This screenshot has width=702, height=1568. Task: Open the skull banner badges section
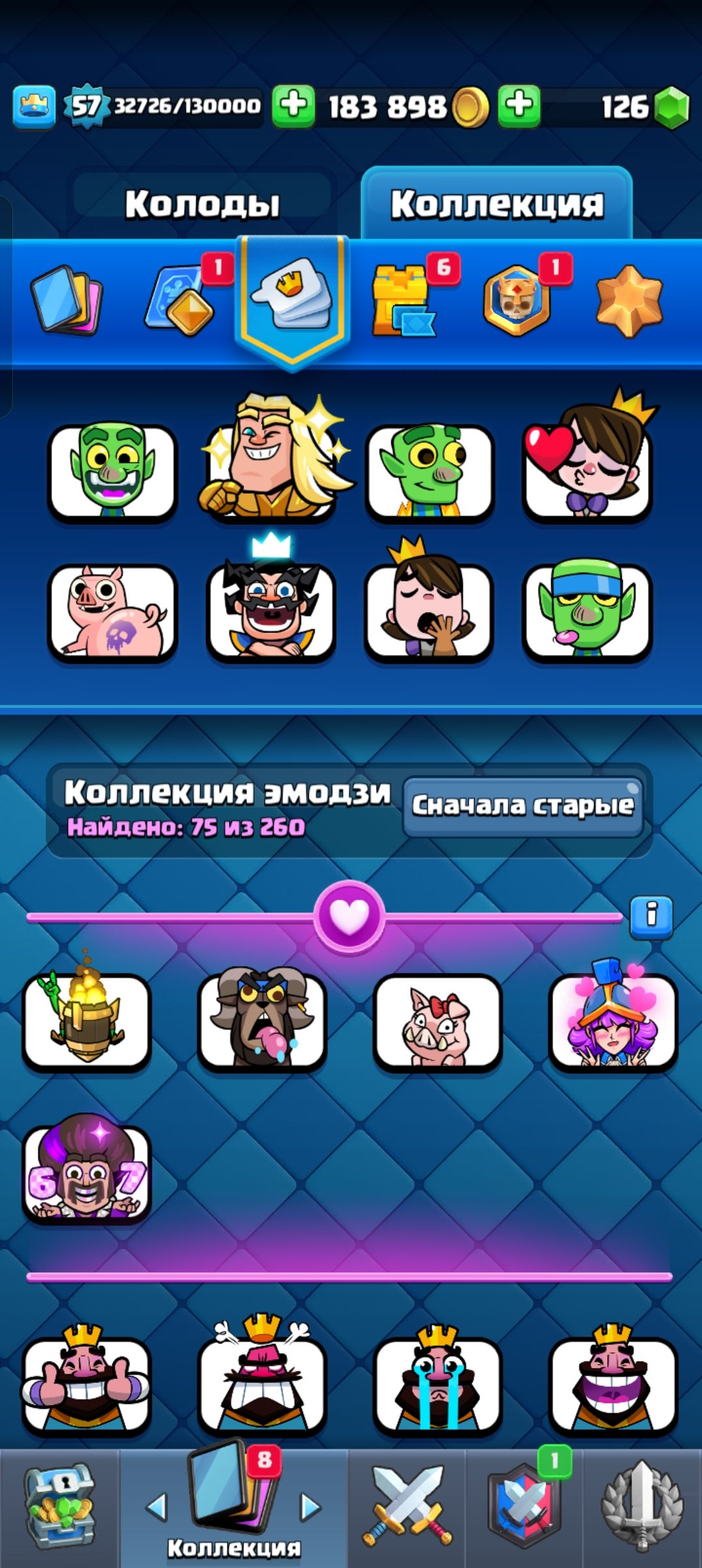pos(517,301)
